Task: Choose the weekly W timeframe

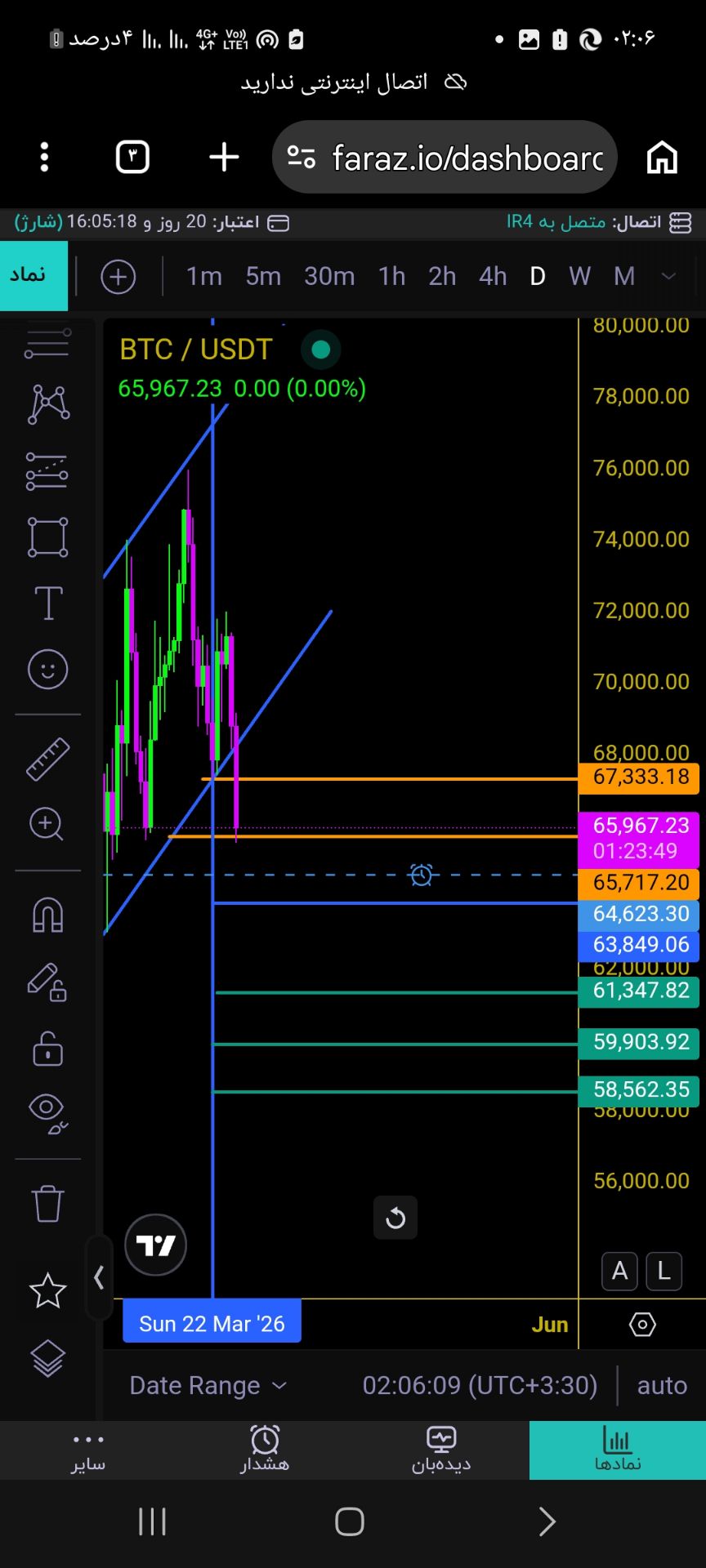Action: click(x=580, y=277)
